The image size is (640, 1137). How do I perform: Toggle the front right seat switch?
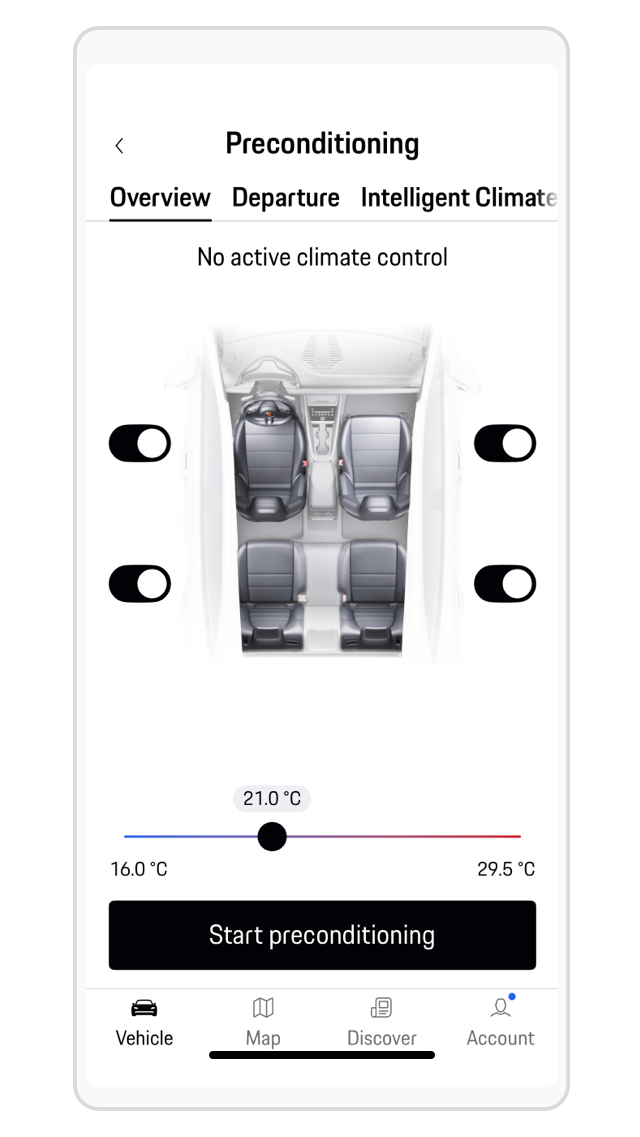pos(505,443)
